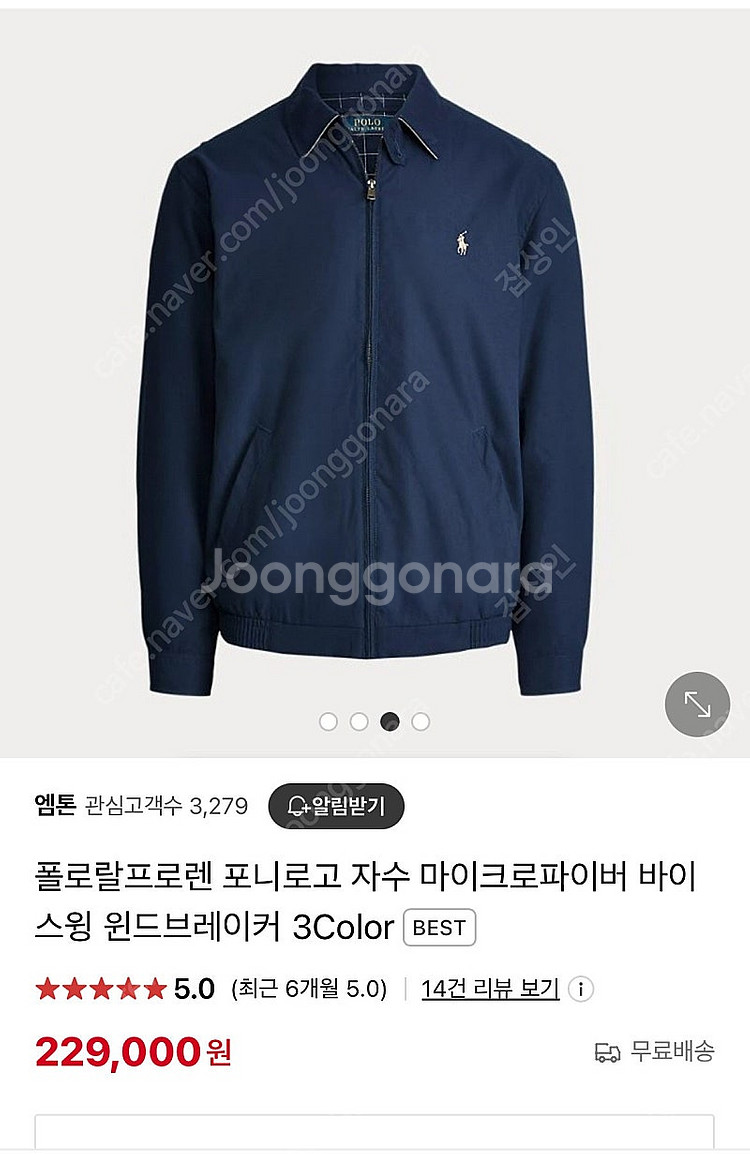The width and height of the screenshot is (750, 1154).
Task: Select the first image page dot
Action: click(x=328, y=722)
